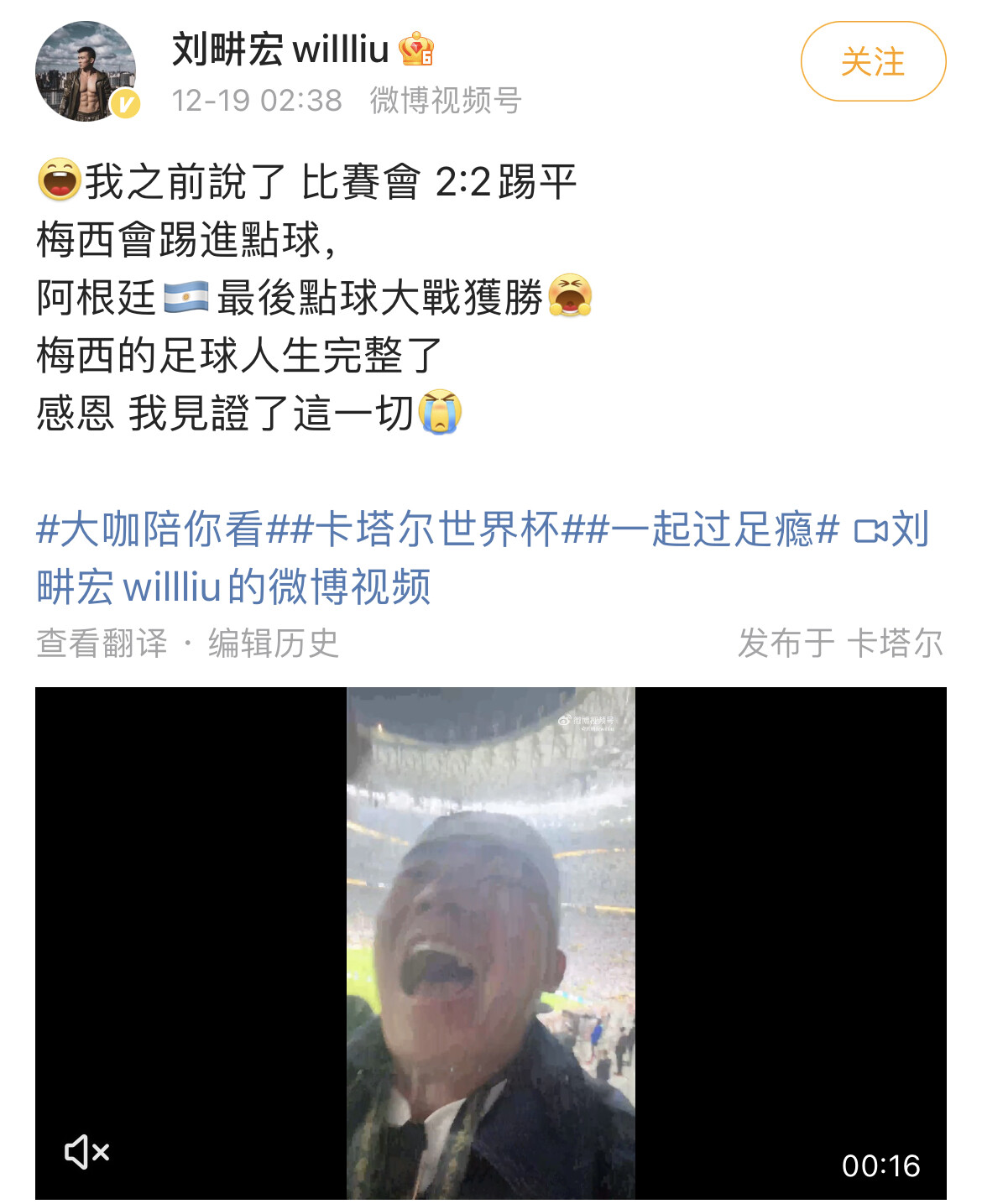Tap 查看翻译 to translate the post
This screenshot has width=982, height=1204.
pyautogui.click(x=102, y=644)
